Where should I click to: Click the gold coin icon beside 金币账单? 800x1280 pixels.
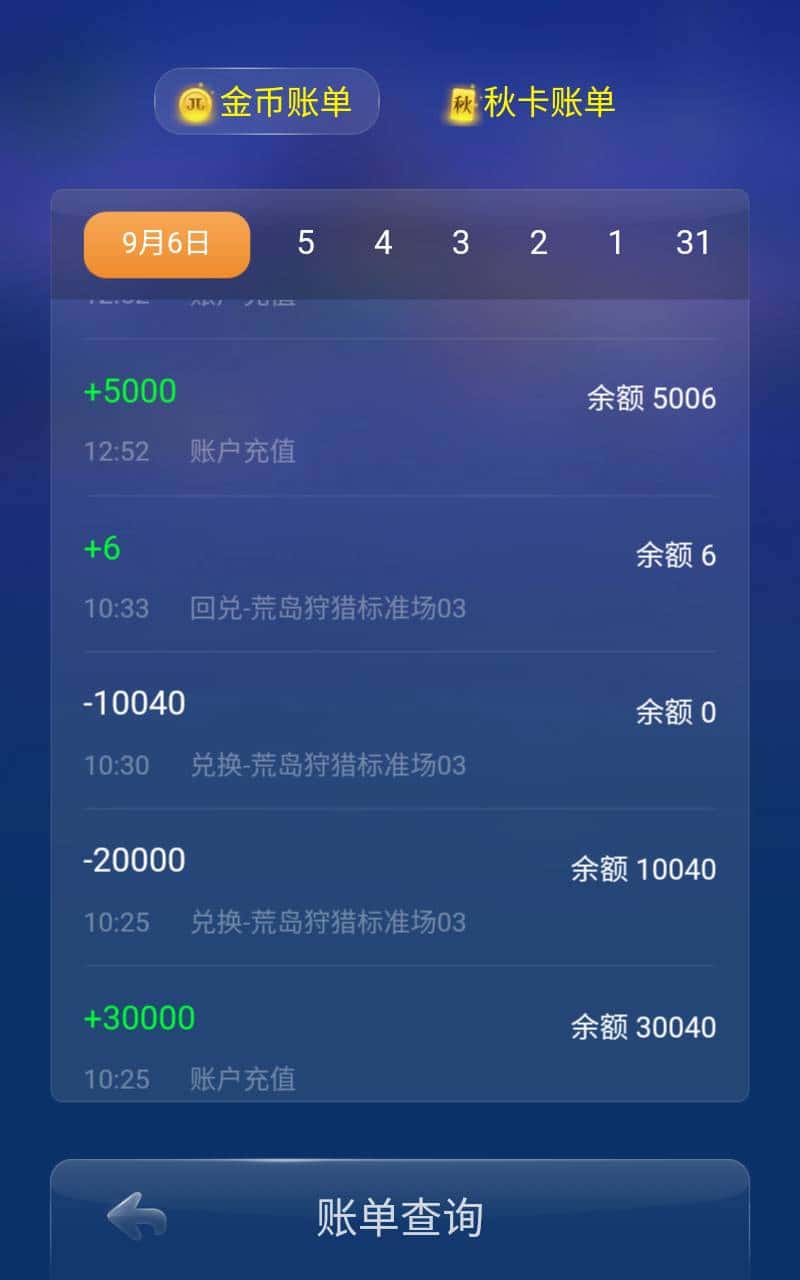(197, 101)
